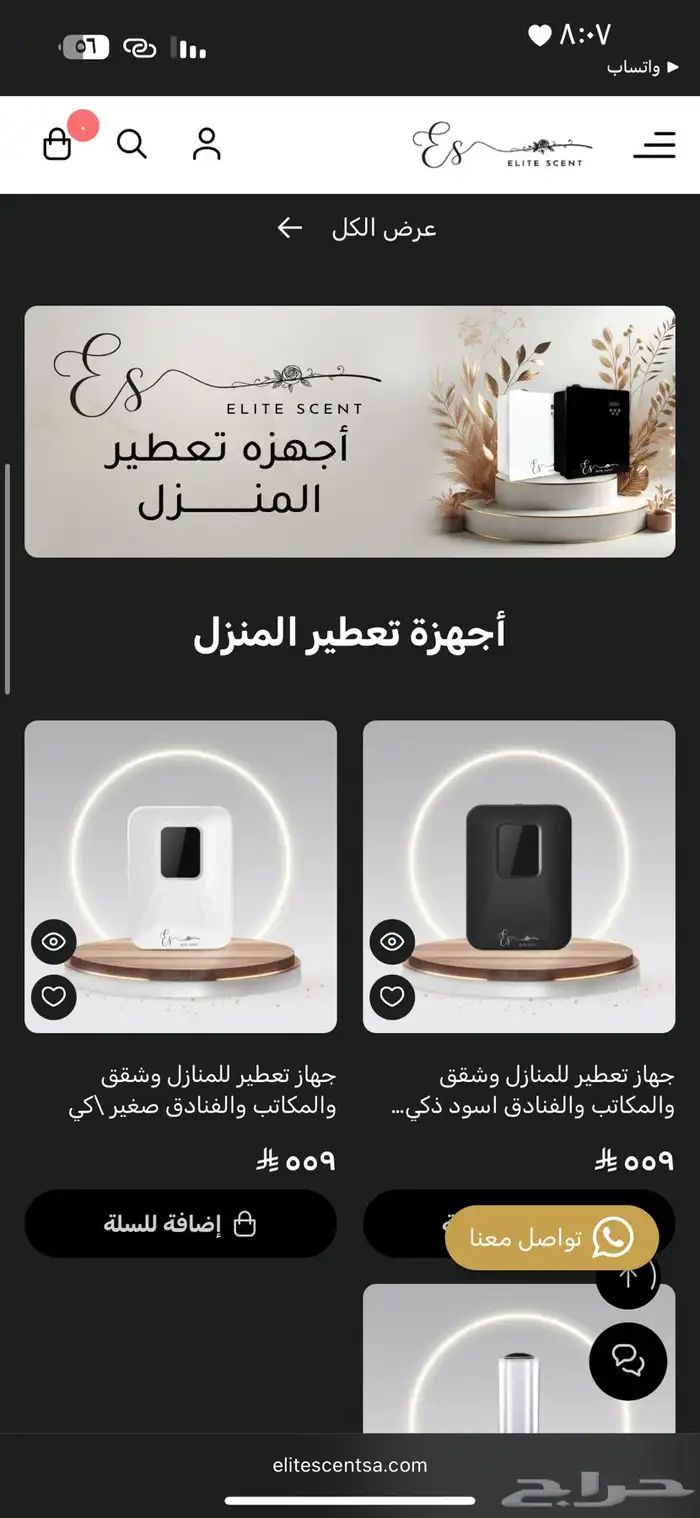Screen dimensions: 700x1518
Task: Tap the عرض الكل back arrow link
Action: pyautogui.click(x=357, y=229)
